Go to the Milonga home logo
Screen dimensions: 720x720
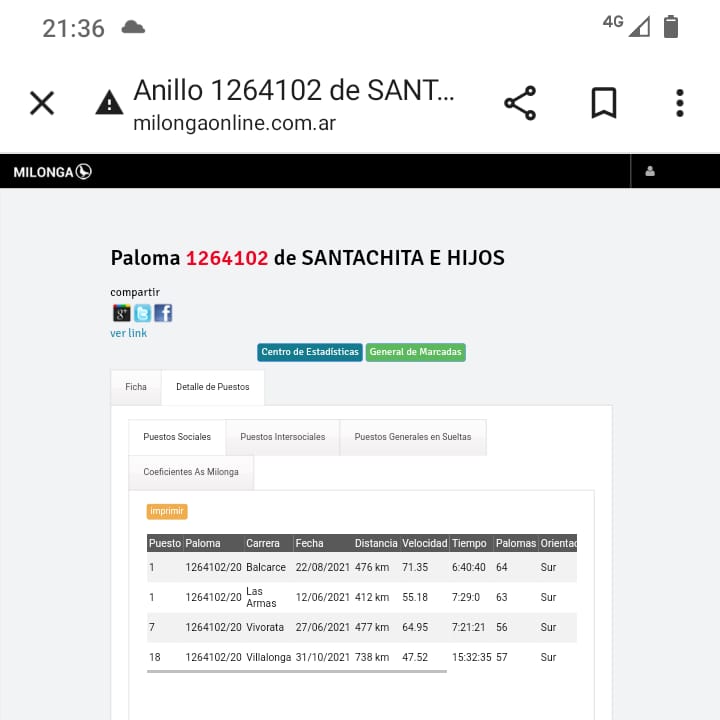coord(52,171)
